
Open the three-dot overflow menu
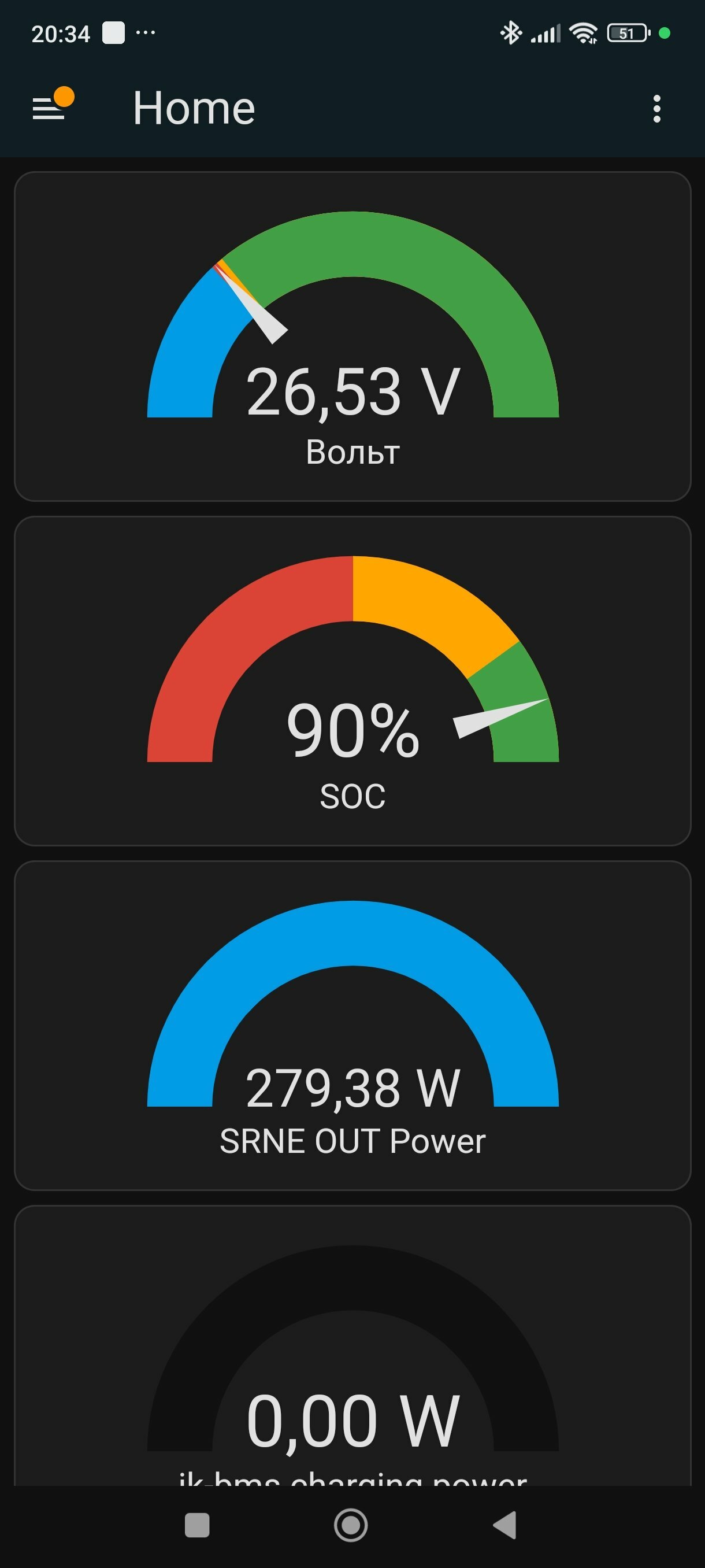point(656,109)
